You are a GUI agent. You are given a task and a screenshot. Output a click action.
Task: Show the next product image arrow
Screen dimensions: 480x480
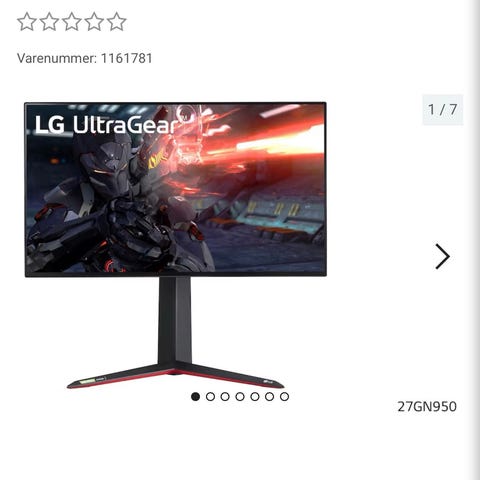tap(443, 256)
